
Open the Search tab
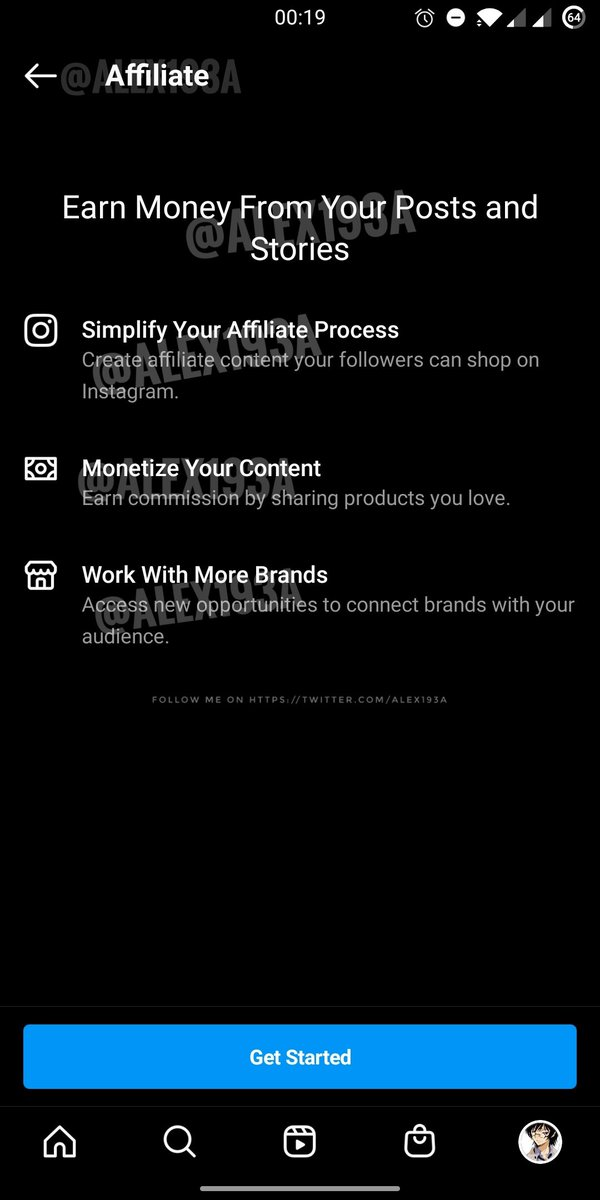click(180, 1141)
